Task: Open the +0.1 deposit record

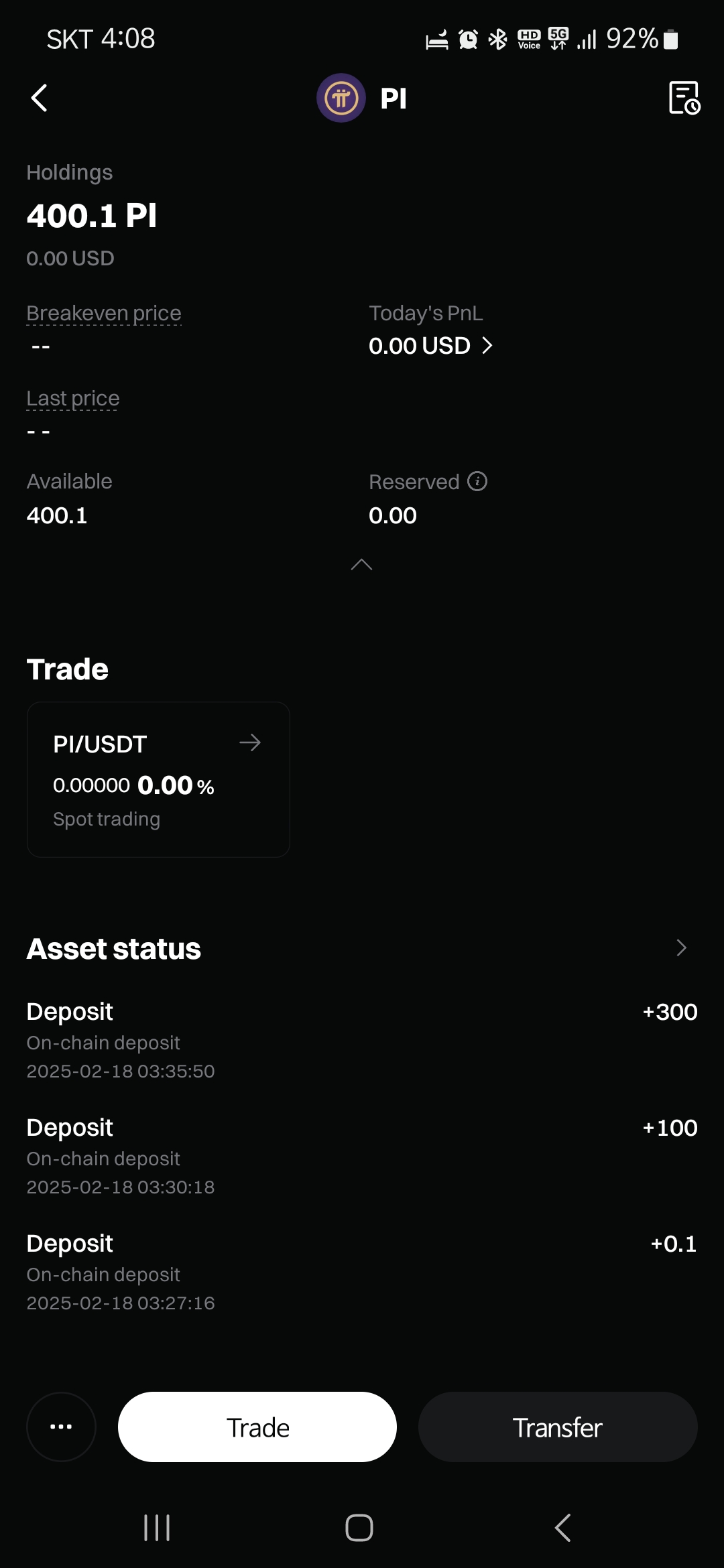Action: pyautogui.click(x=362, y=1272)
